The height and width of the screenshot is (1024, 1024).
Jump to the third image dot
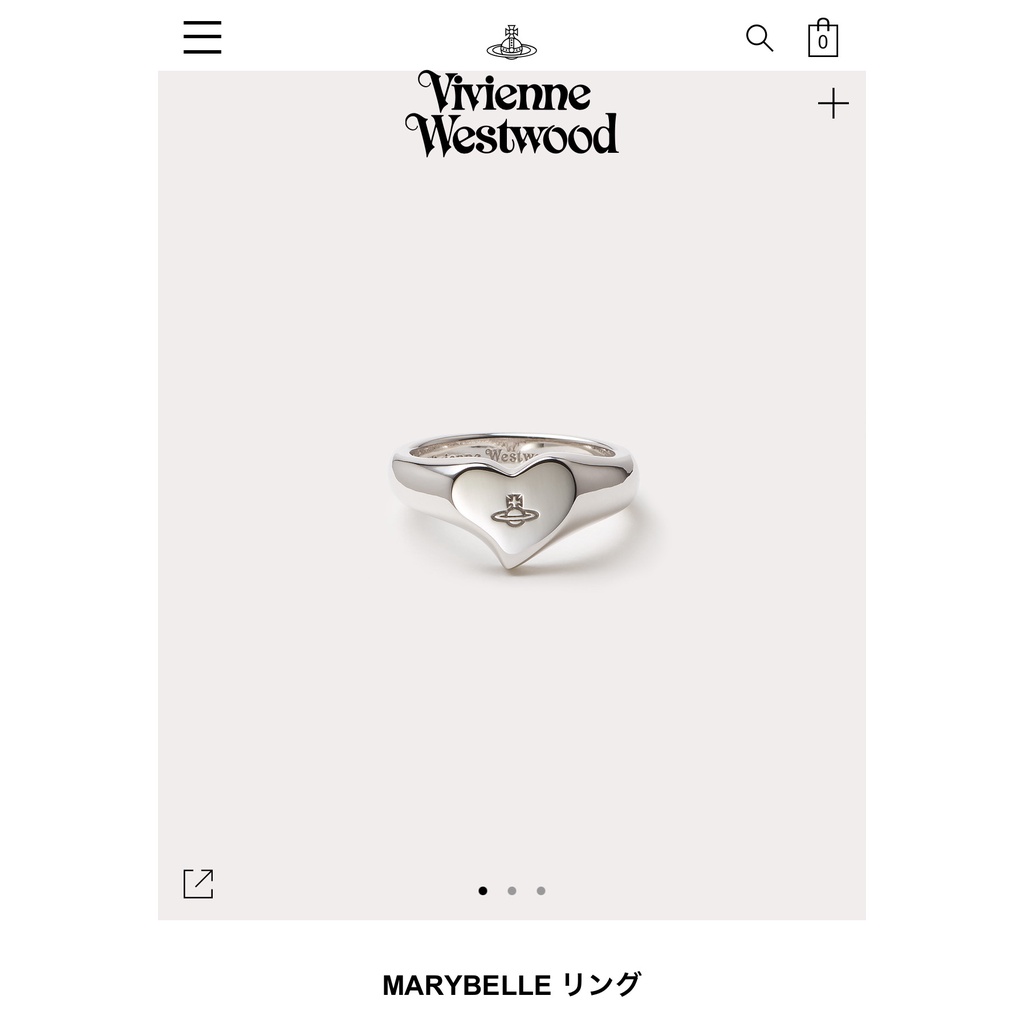click(x=541, y=891)
